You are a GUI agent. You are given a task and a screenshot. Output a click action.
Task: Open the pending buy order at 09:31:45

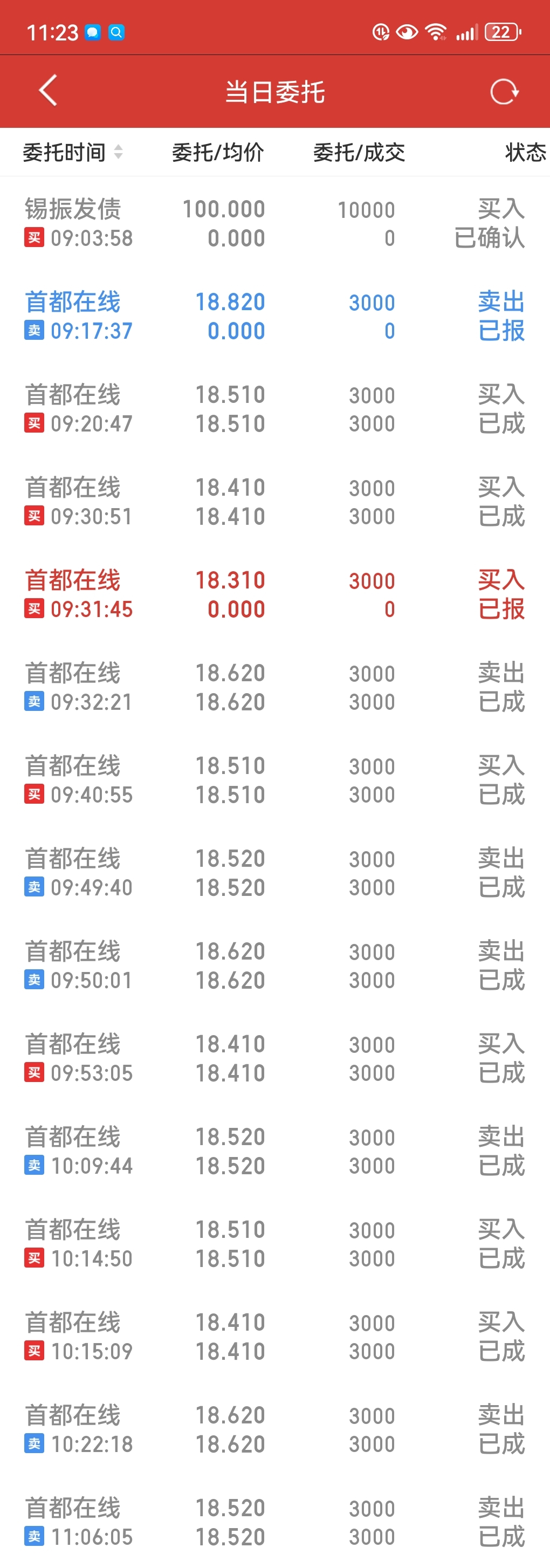click(275, 594)
